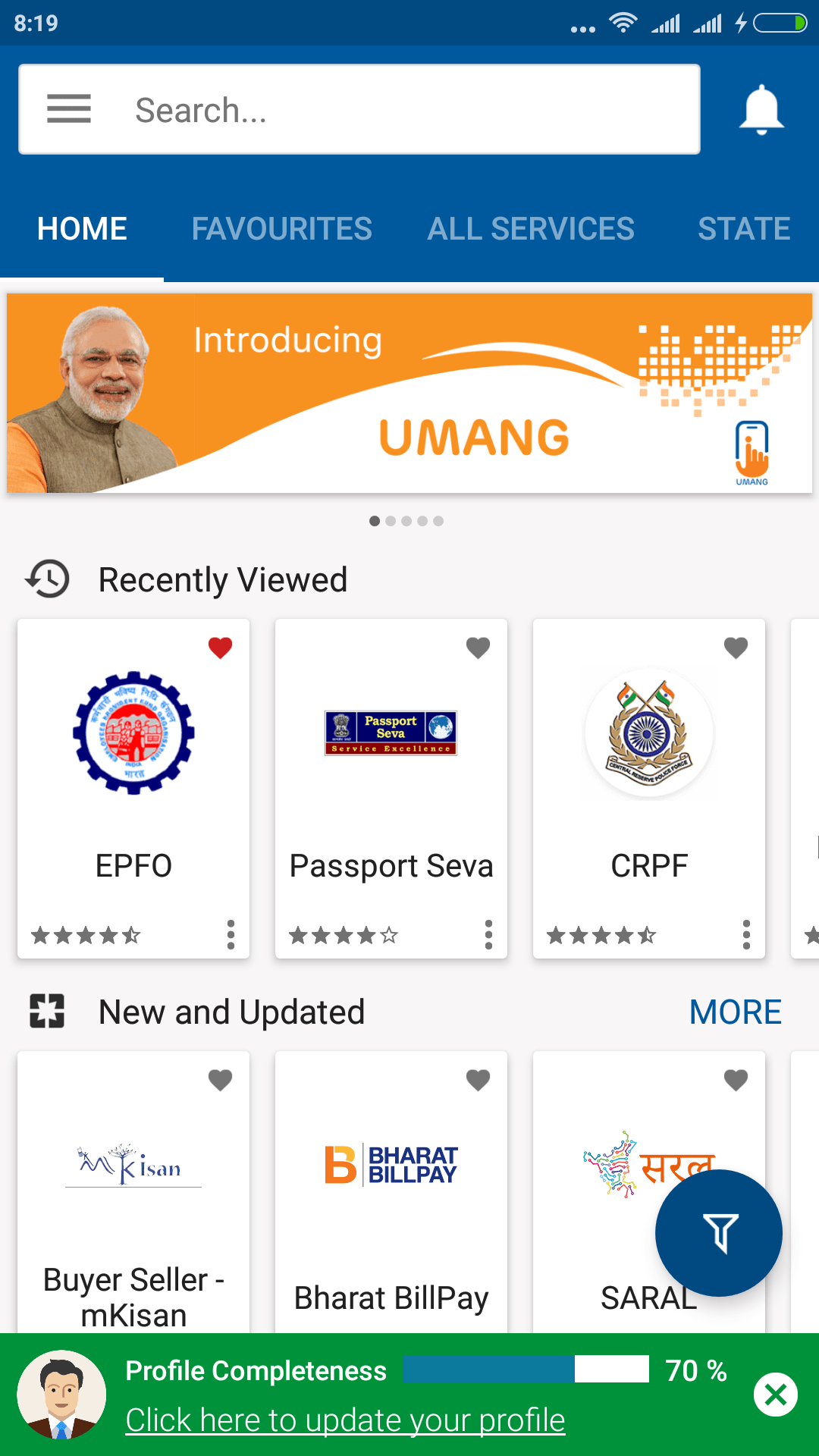Open notifications via the bell icon
The width and height of the screenshot is (819, 1456).
(x=761, y=108)
